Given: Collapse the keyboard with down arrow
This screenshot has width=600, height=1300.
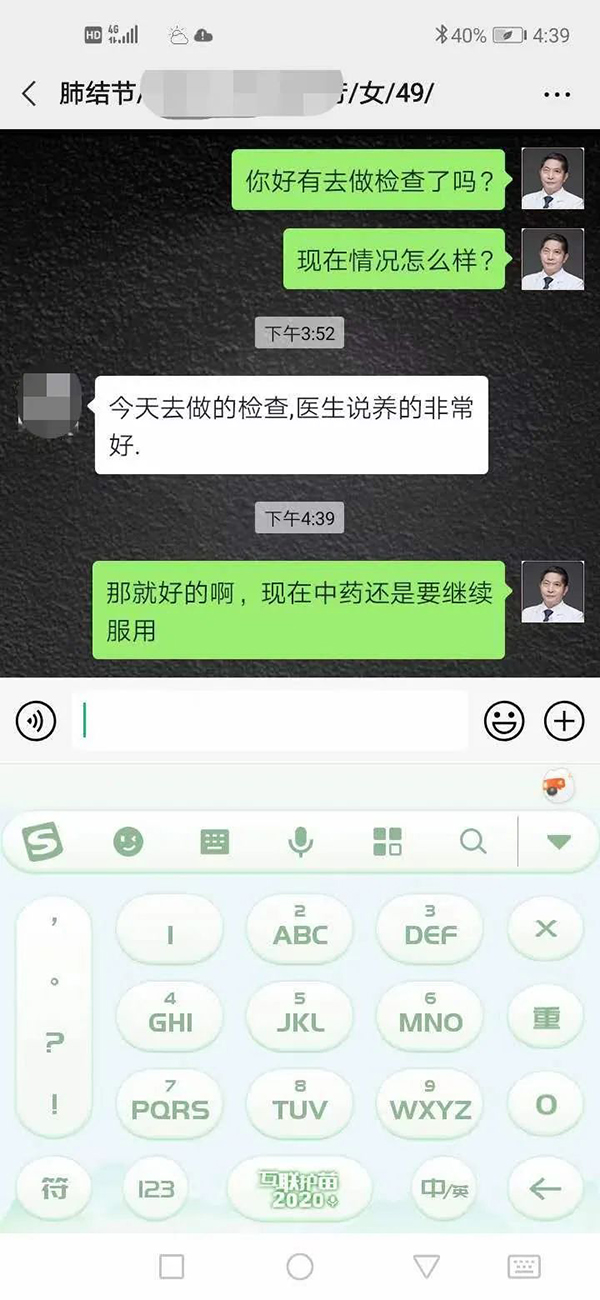Looking at the screenshot, I should point(558,842).
